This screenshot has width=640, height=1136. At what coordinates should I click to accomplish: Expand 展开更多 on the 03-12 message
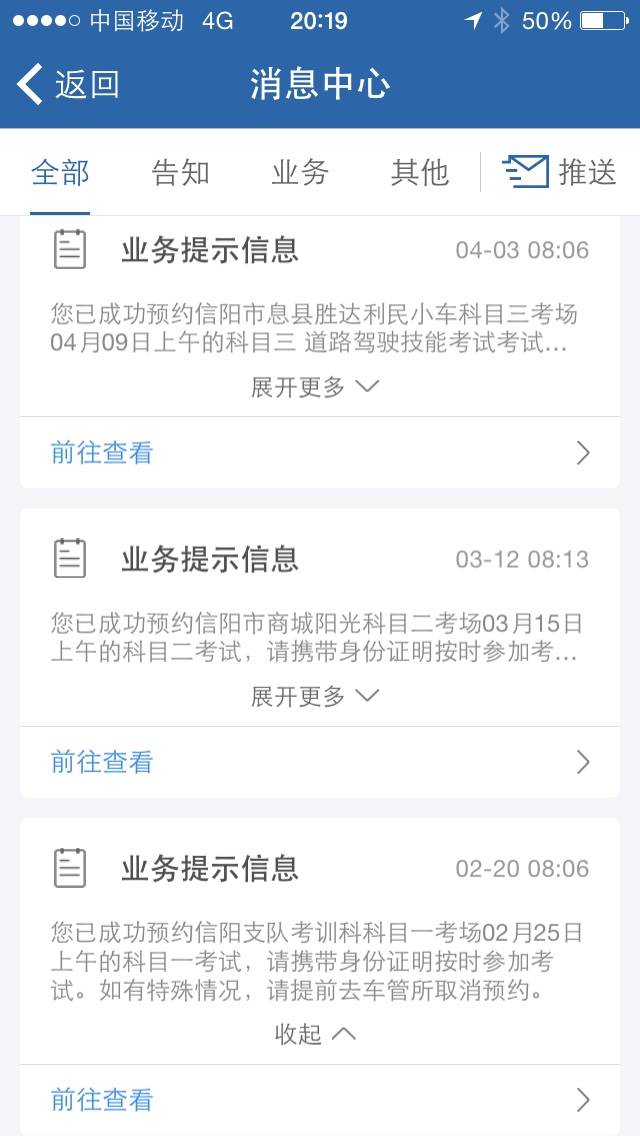[315, 696]
